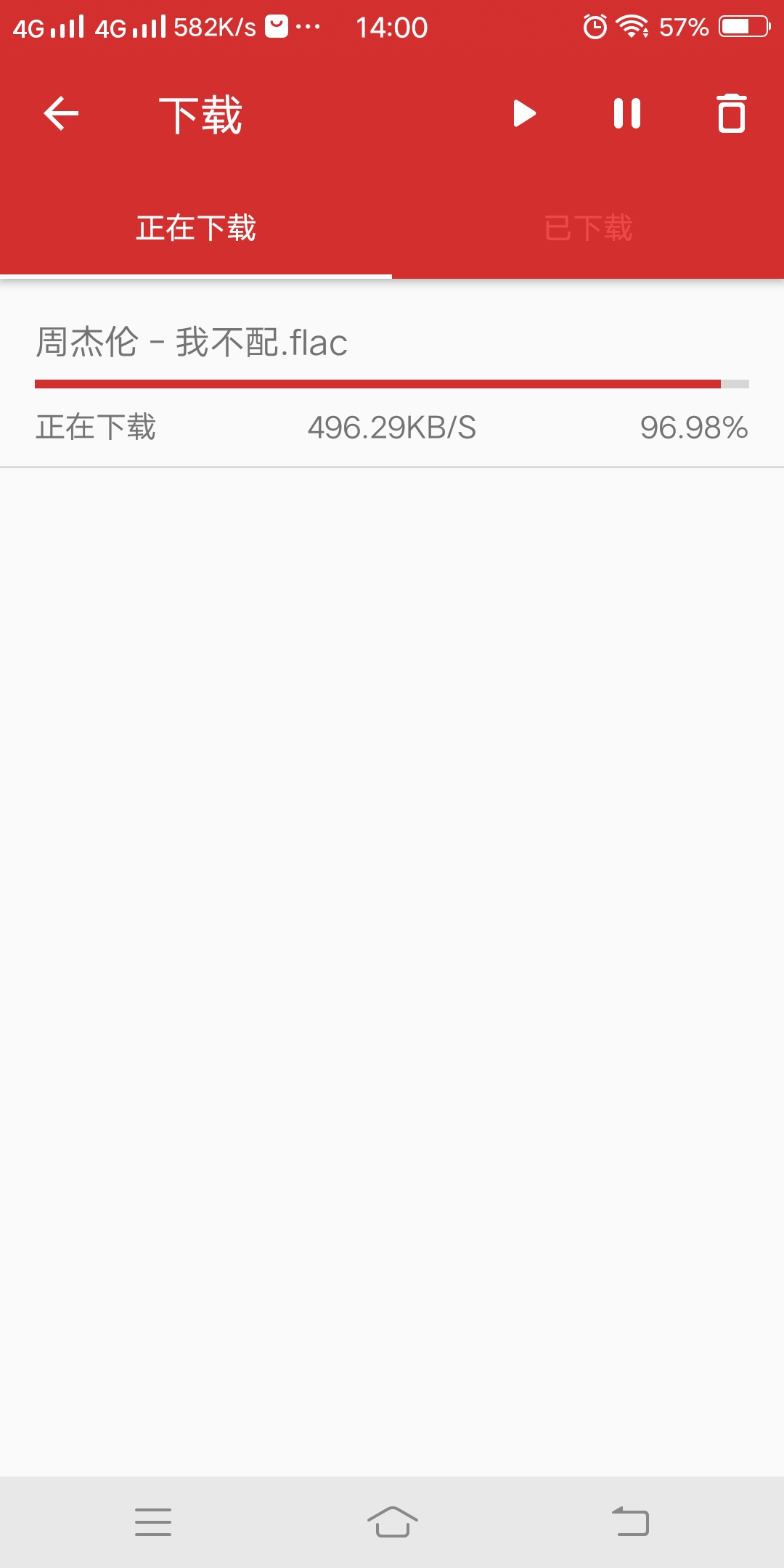Pause all downloads
This screenshot has height=1568, width=784.
pos(627,114)
